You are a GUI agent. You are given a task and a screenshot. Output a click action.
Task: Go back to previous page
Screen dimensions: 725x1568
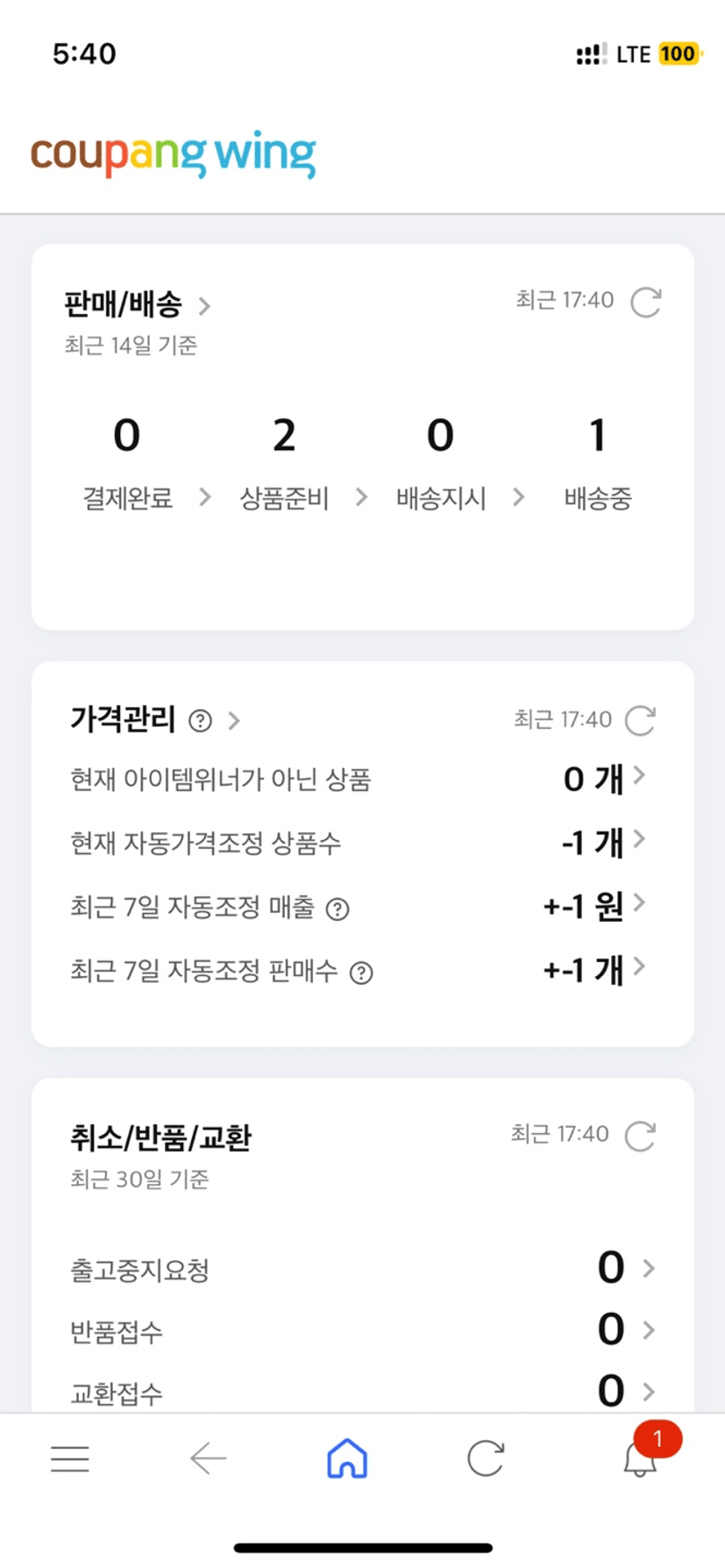click(x=208, y=1458)
